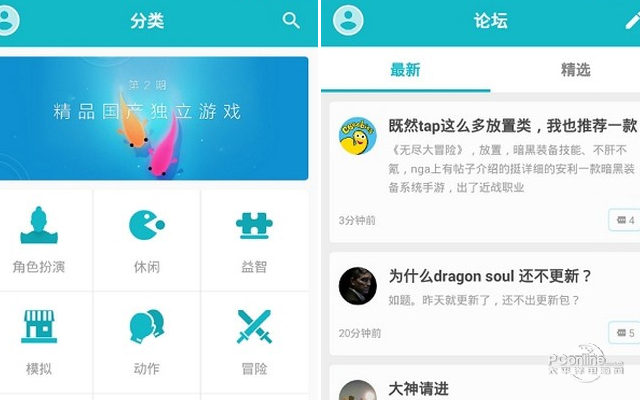Tap the profile avatar in 论坛 header
This screenshot has width=640, height=400.
click(x=348, y=21)
